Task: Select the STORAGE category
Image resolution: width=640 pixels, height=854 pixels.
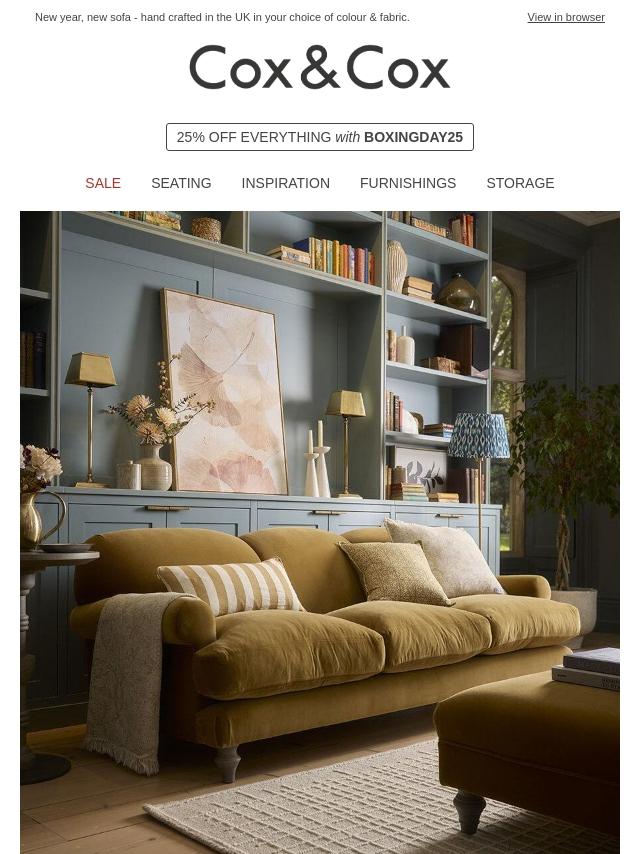Action: (x=520, y=183)
